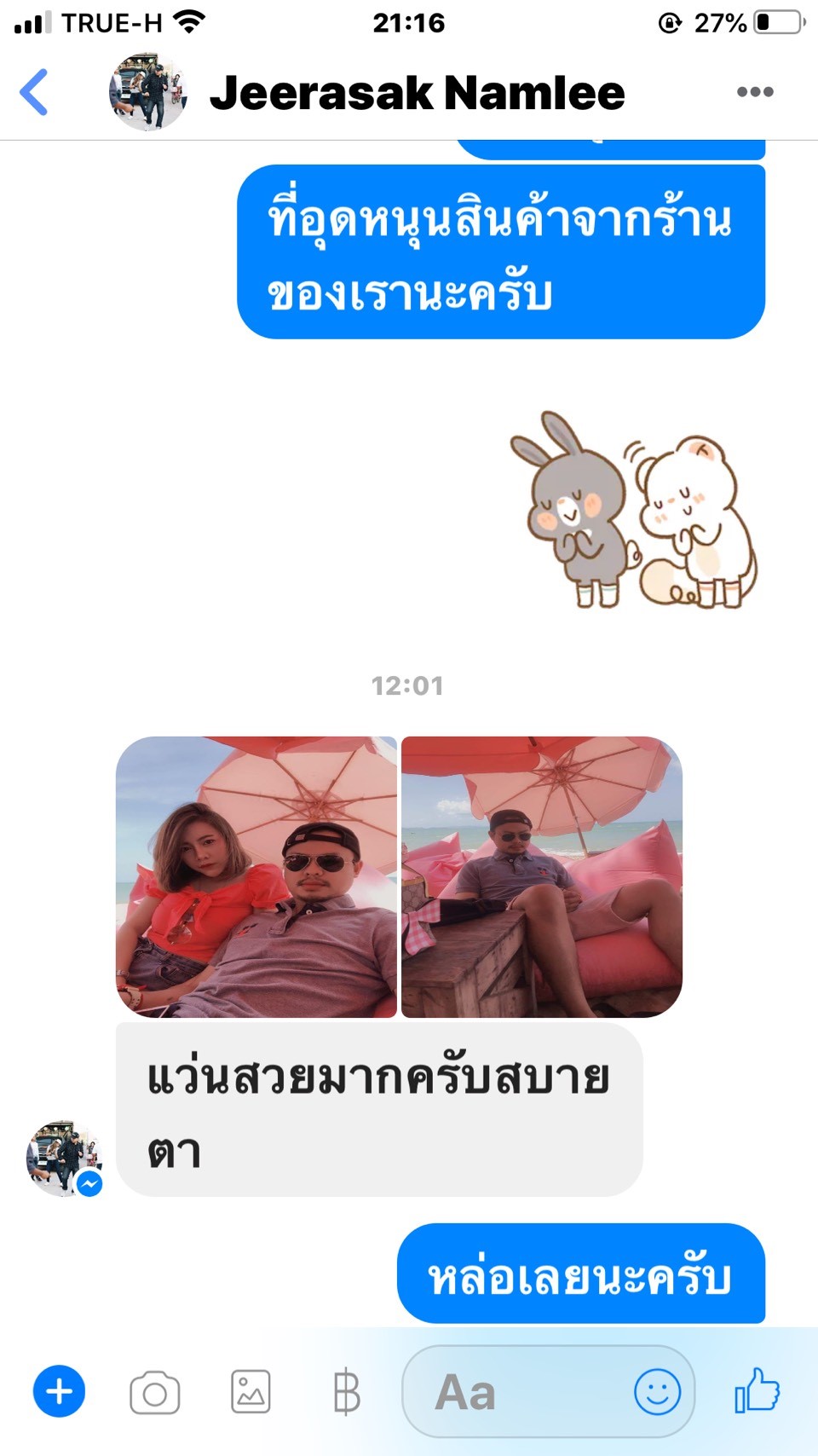Tap the baht payment icon
Viewport: 818px width, 1456px height.
pos(346,1391)
